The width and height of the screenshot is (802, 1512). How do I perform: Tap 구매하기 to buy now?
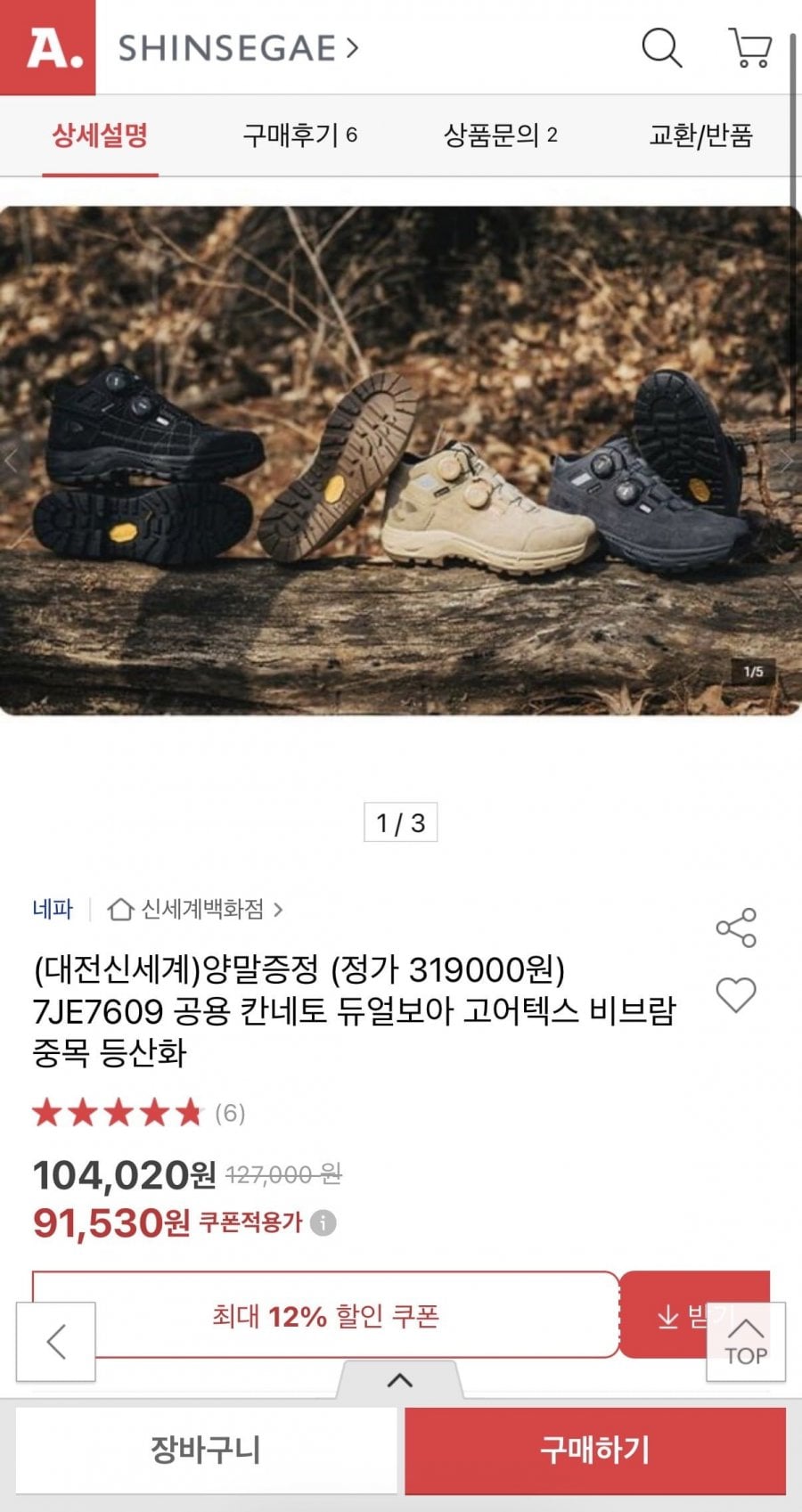click(x=595, y=1450)
